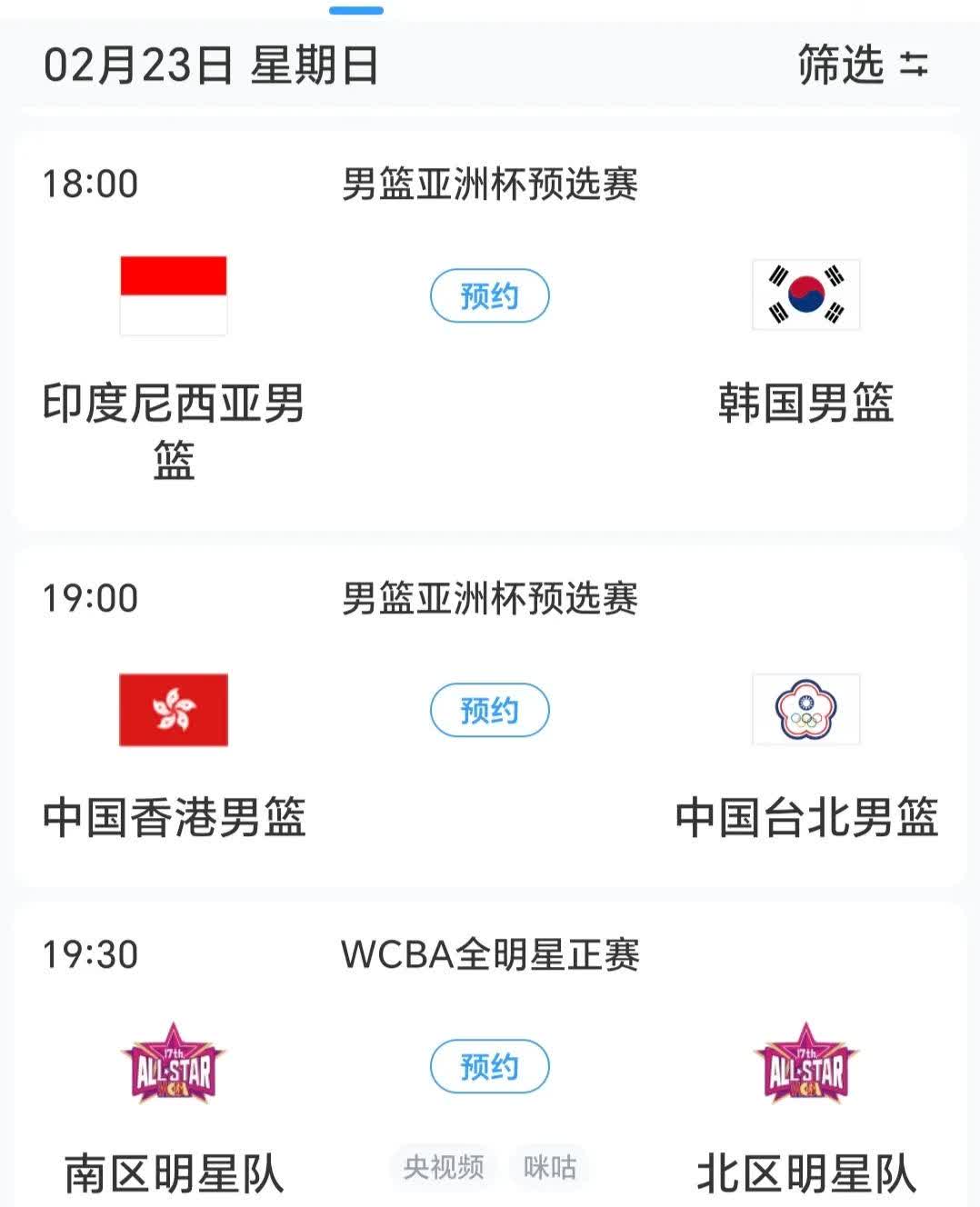The image size is (980, 1207).
Task: Toggle 预约 for Indonesia vs Korea match
Action: (489, 295)
